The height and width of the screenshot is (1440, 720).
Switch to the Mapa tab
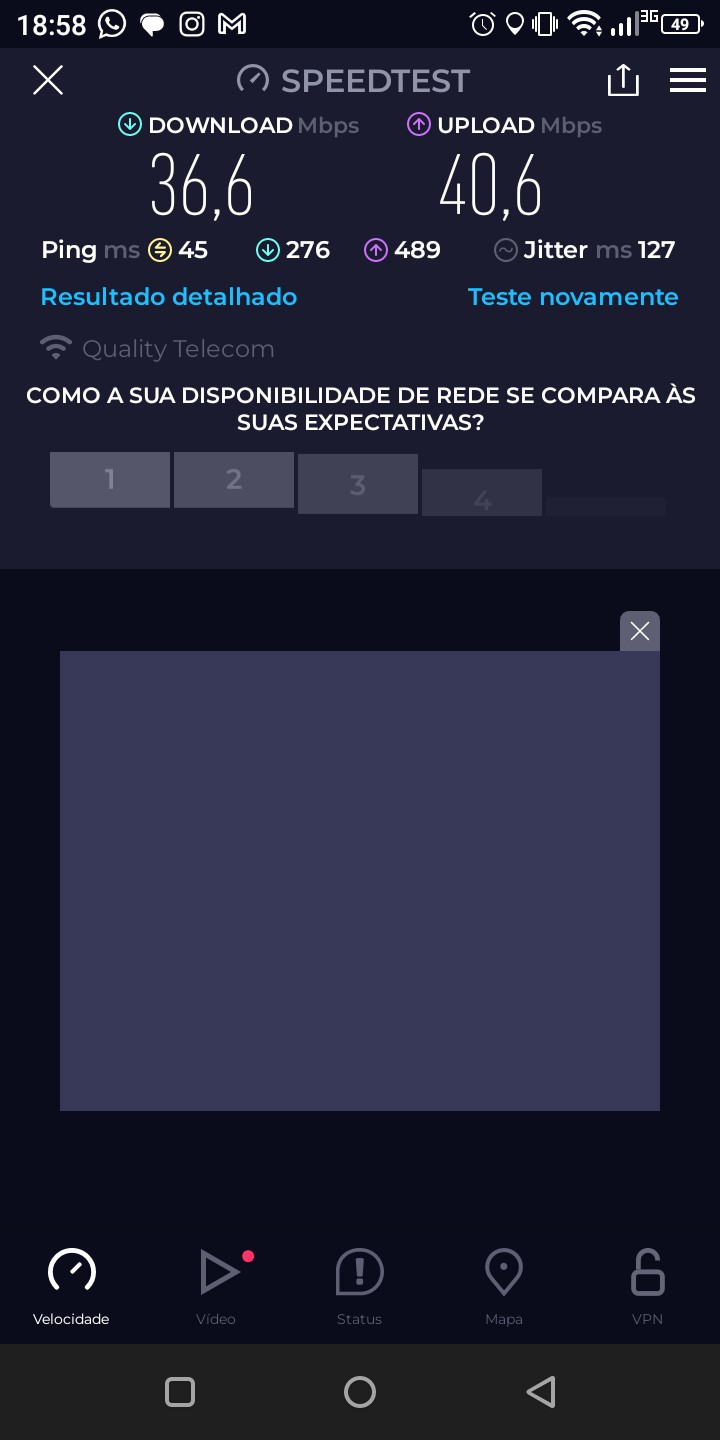503,1287
